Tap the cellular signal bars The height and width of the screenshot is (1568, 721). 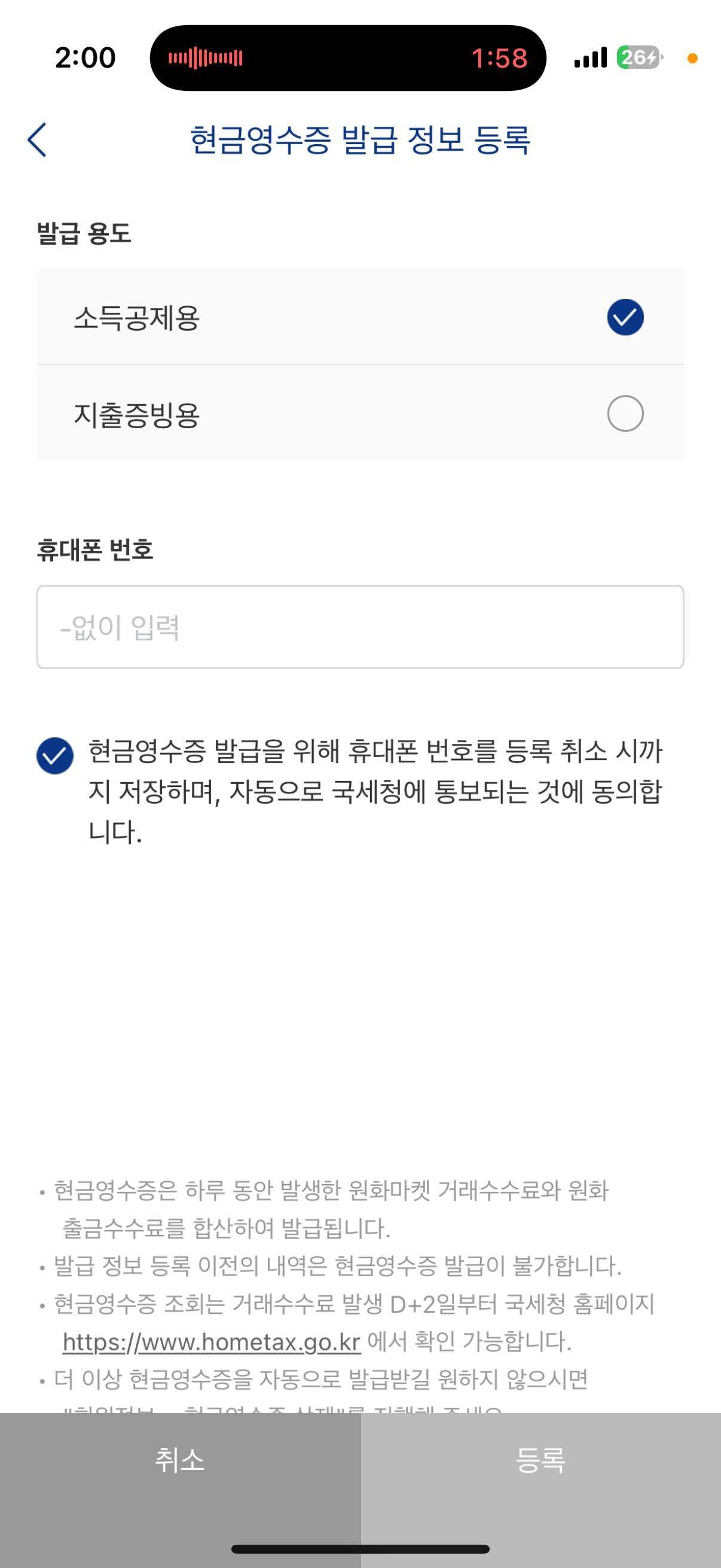[591, 57]
